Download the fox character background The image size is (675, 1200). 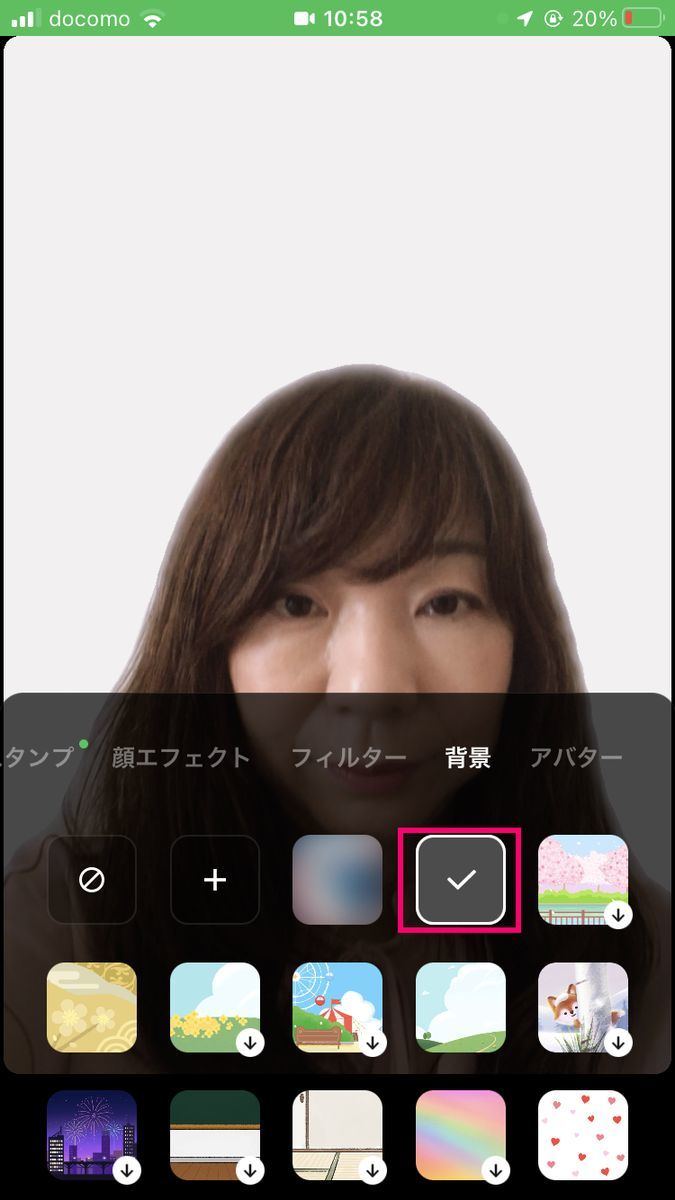pos(583,1007)
